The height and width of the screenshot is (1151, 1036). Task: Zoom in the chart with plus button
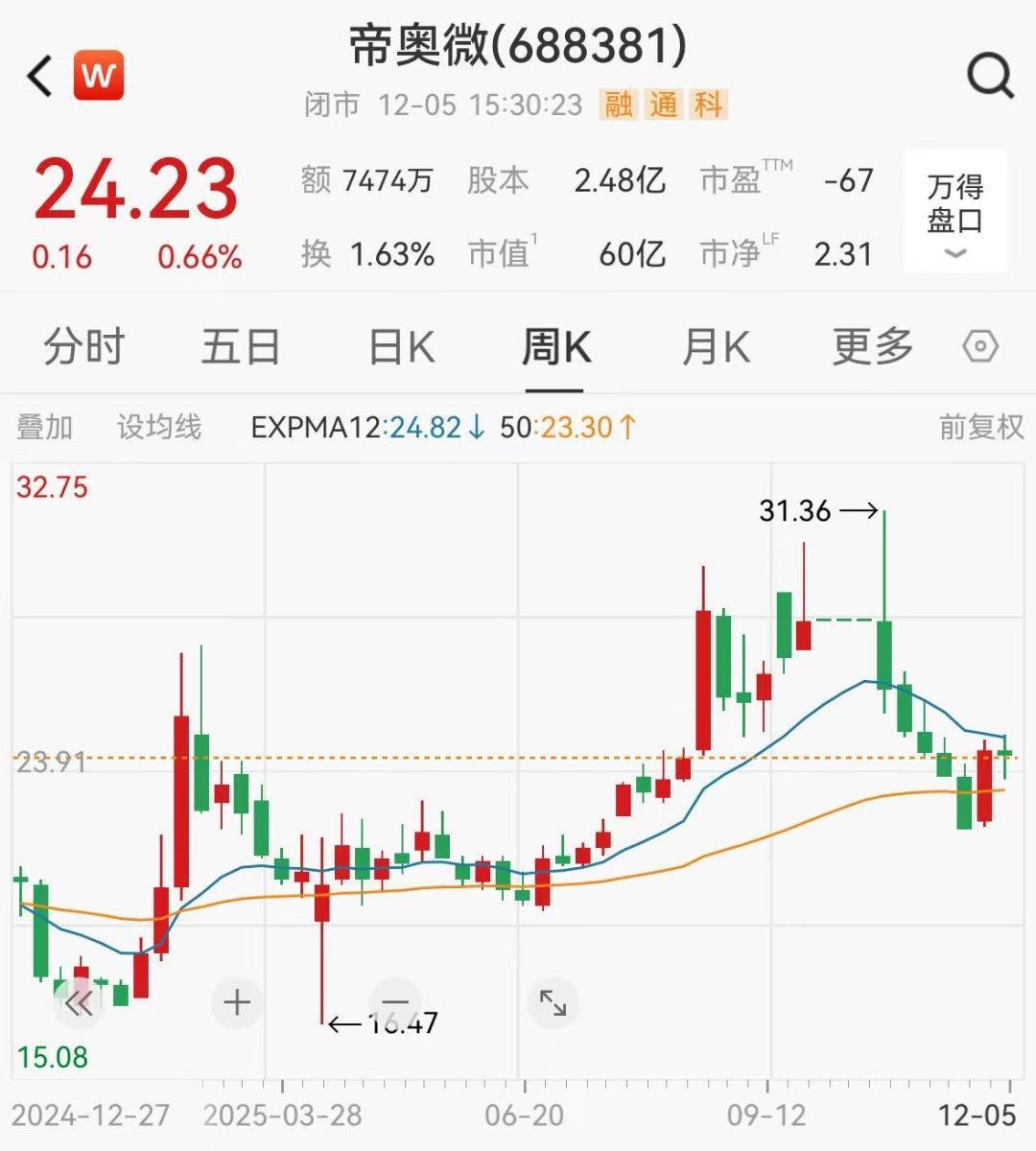coord(236,1003)
